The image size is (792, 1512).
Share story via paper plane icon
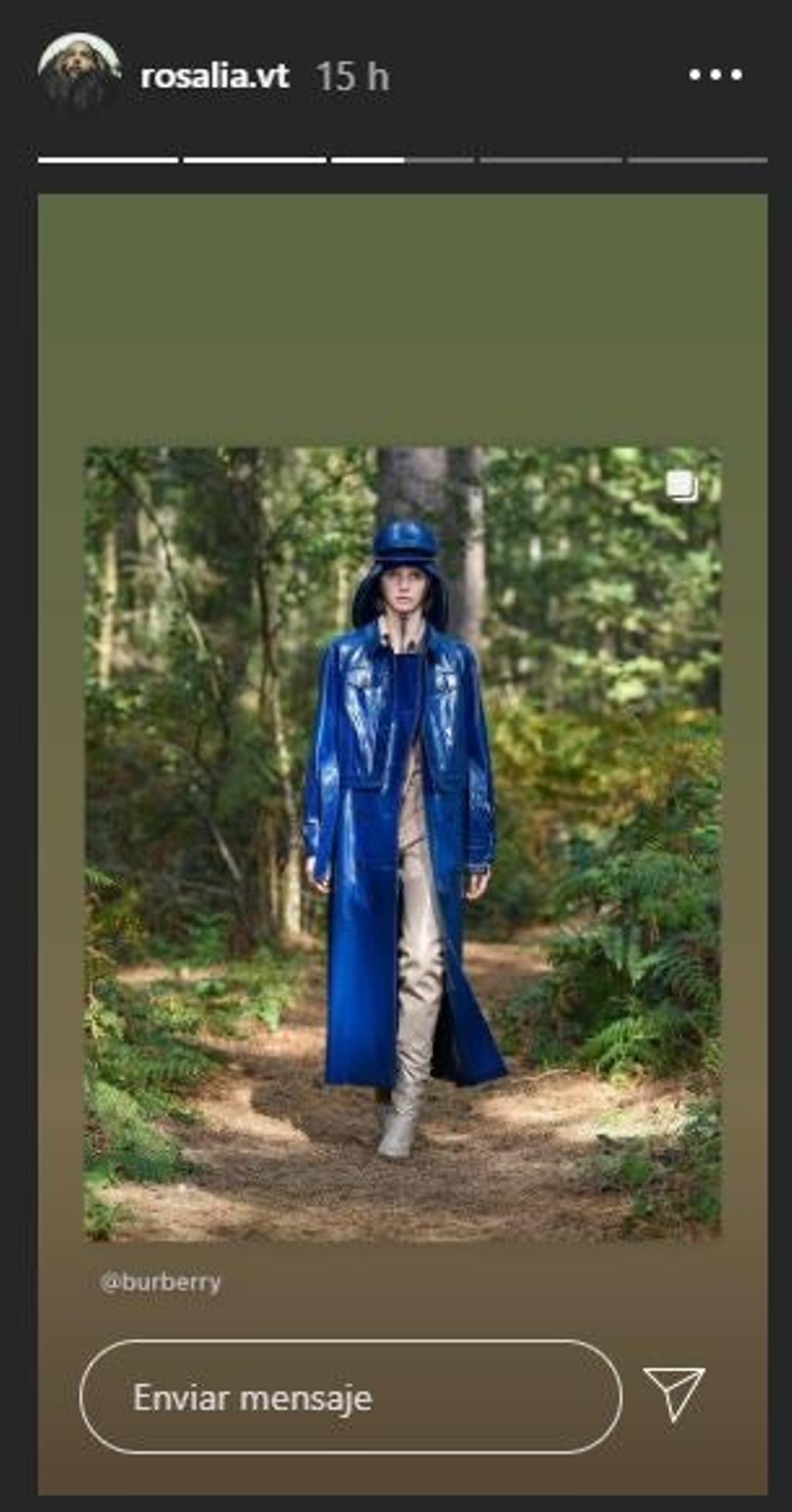[673, 1394]
